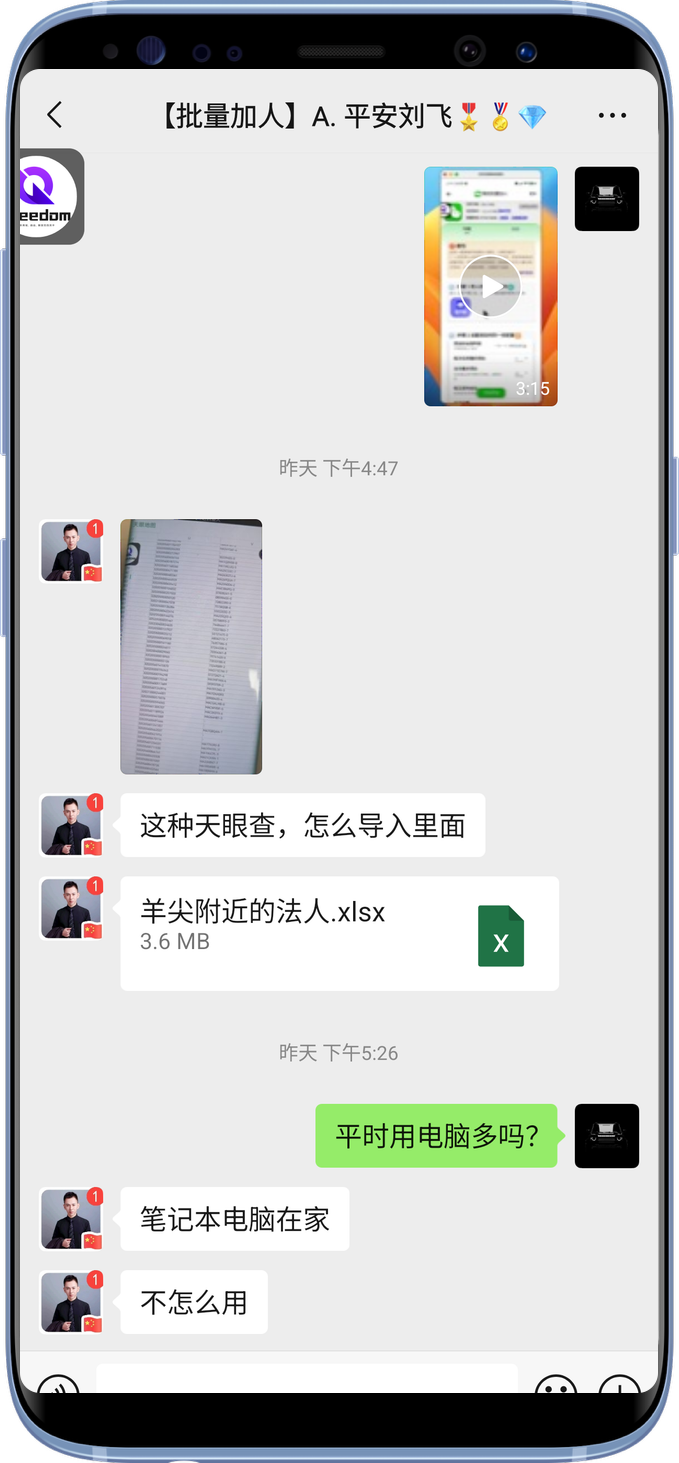Screen dimensions: 679x1463
Task: Tap the message text input field
Action: [x=306, y=1380]
